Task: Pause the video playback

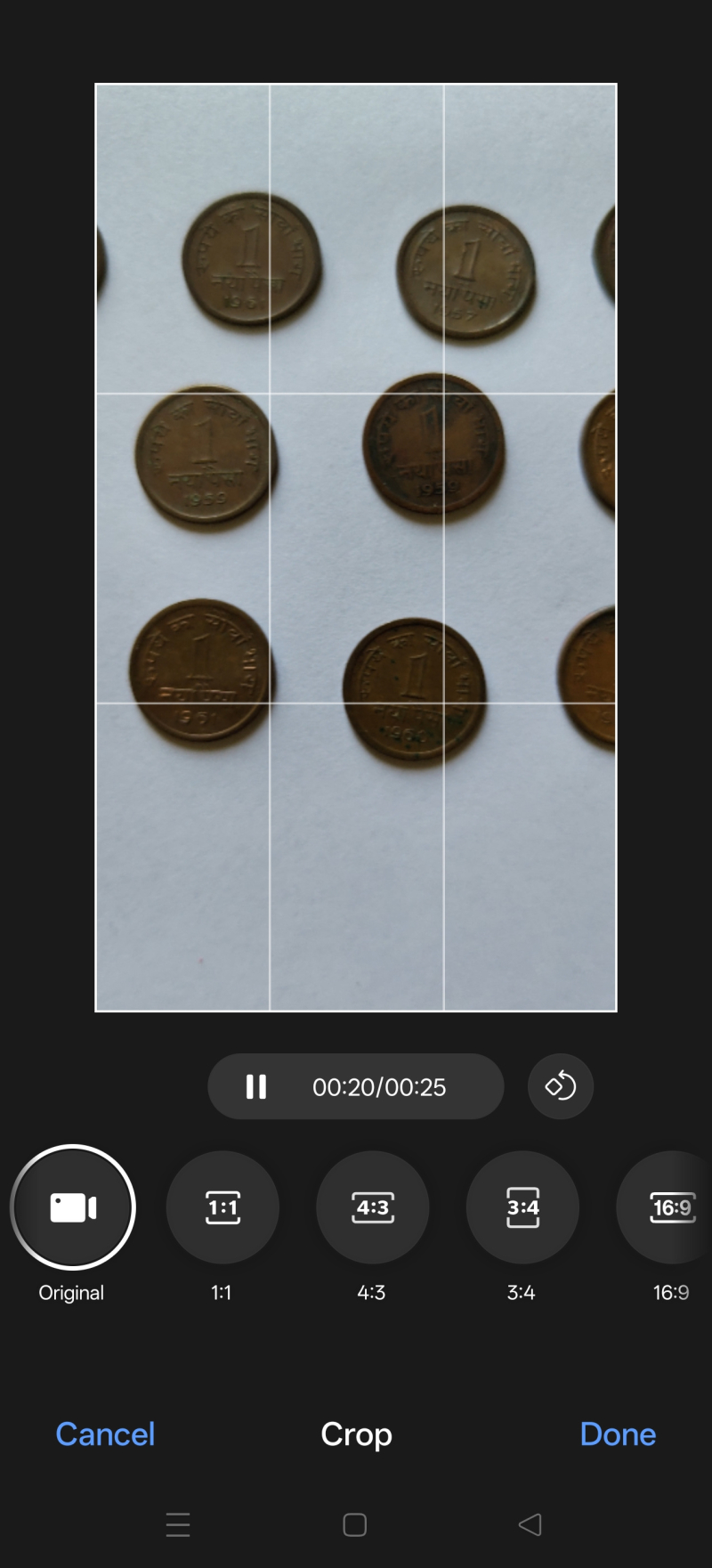Action: pyautogui.click(x=256, y=1086)
